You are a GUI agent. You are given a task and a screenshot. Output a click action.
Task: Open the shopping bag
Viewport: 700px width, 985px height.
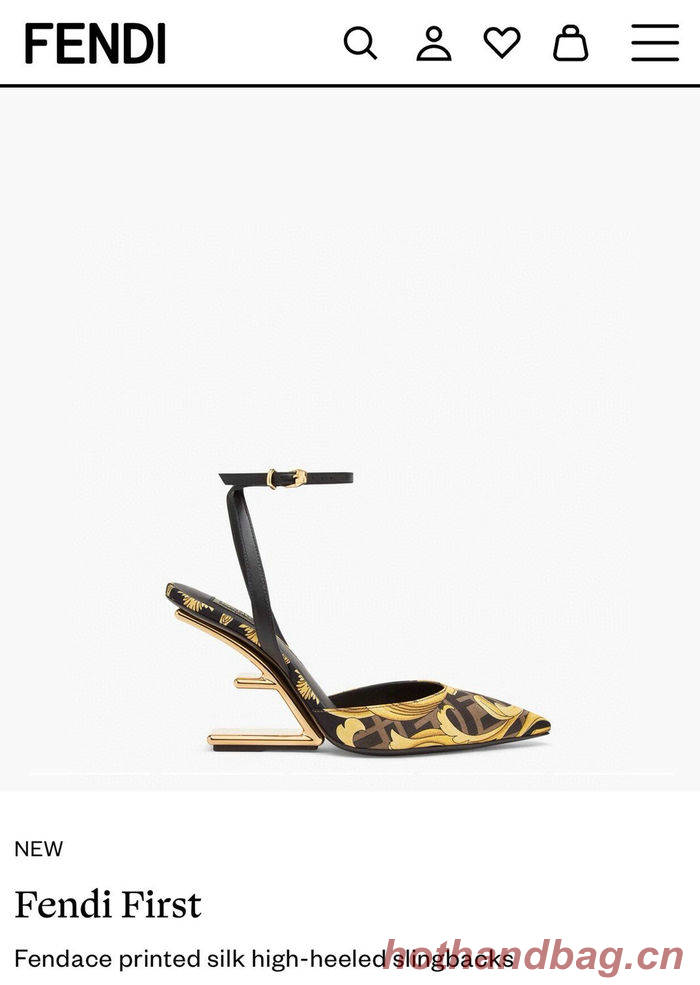571,43
